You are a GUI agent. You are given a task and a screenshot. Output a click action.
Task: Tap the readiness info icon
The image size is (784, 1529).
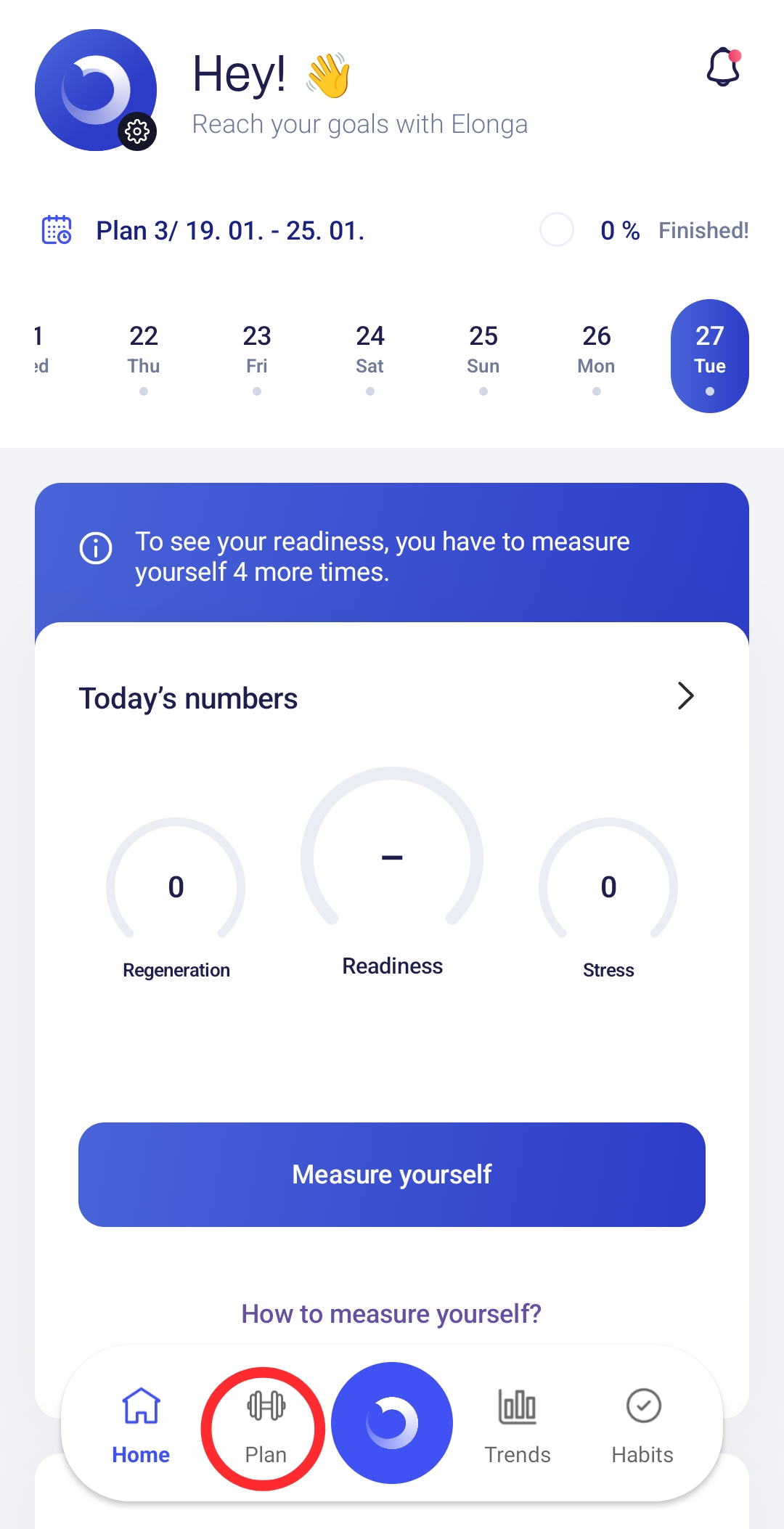click(96, 548)
